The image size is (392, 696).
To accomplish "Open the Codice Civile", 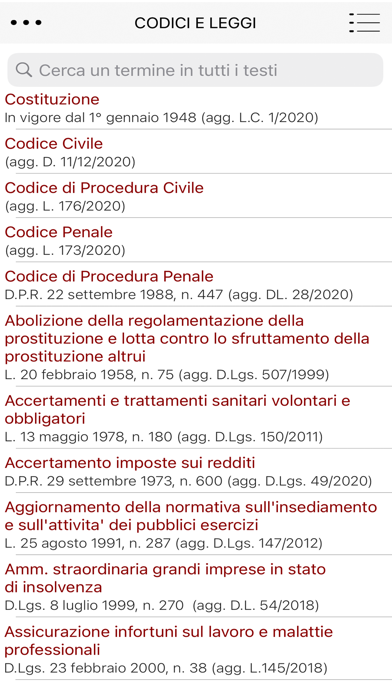I will 196,152.
